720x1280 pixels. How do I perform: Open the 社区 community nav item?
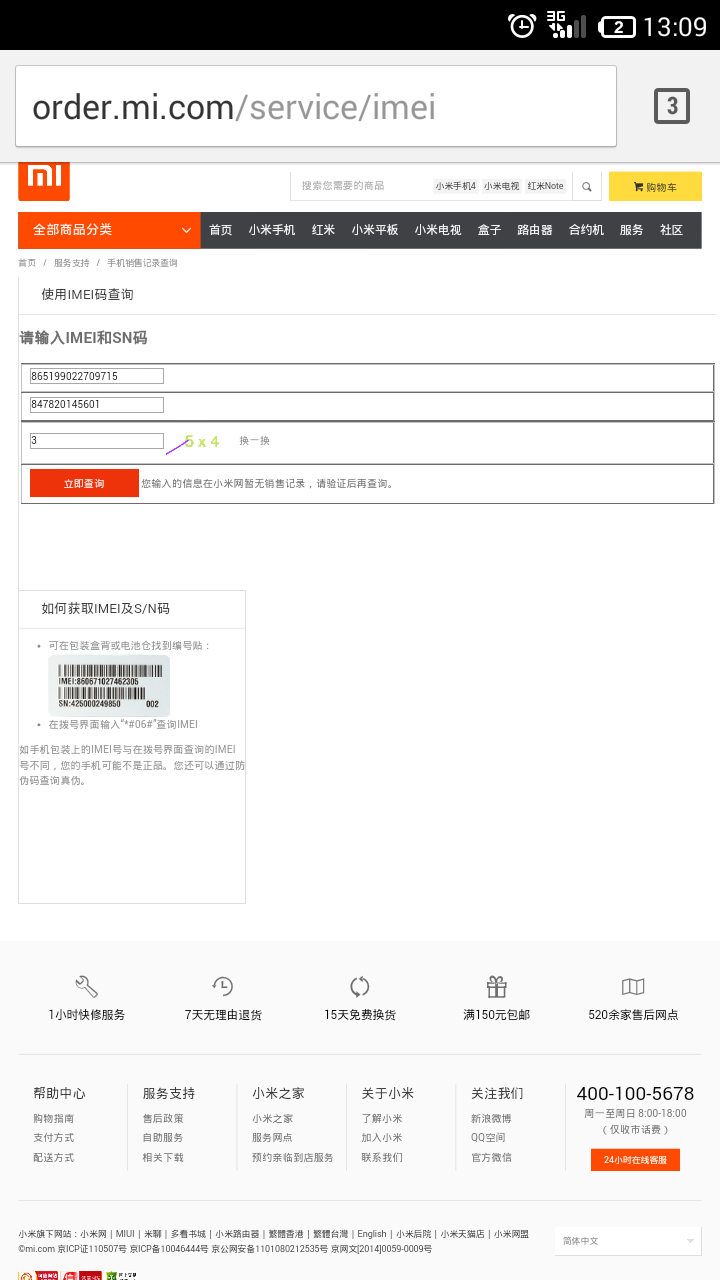pos(671,230)
